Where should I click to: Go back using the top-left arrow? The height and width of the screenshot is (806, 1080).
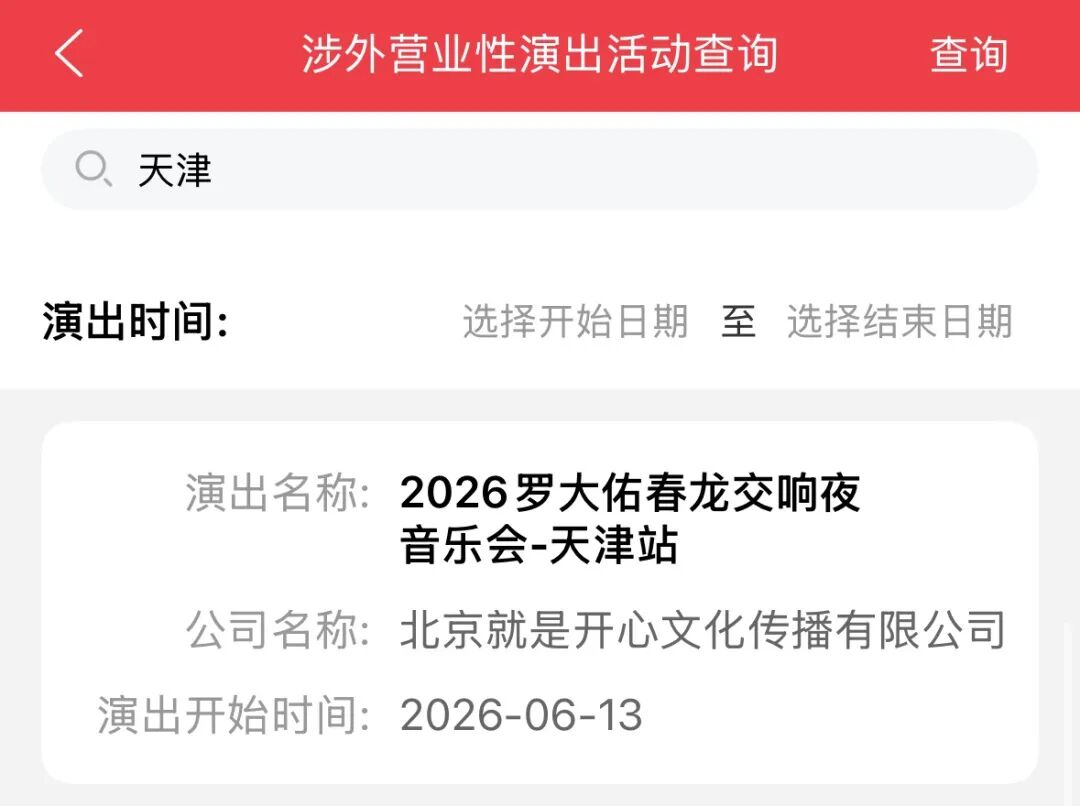tap(68, 54)
